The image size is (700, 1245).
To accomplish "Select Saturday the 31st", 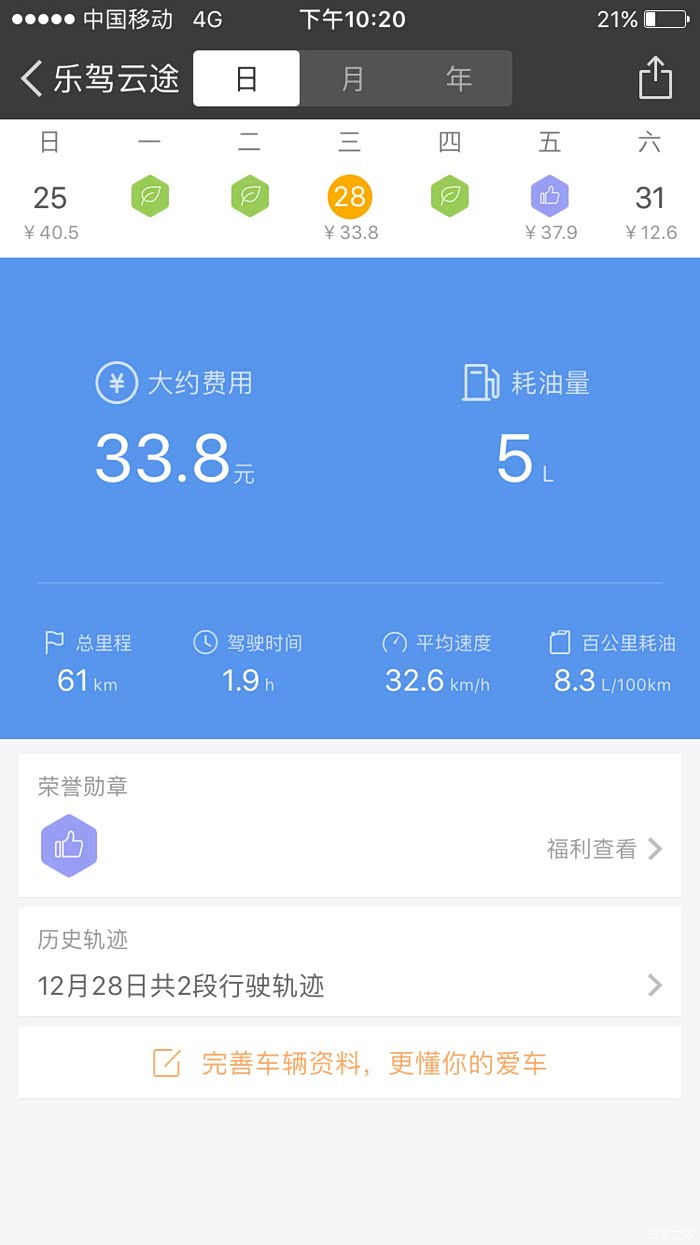I will [x=650, y=198].
